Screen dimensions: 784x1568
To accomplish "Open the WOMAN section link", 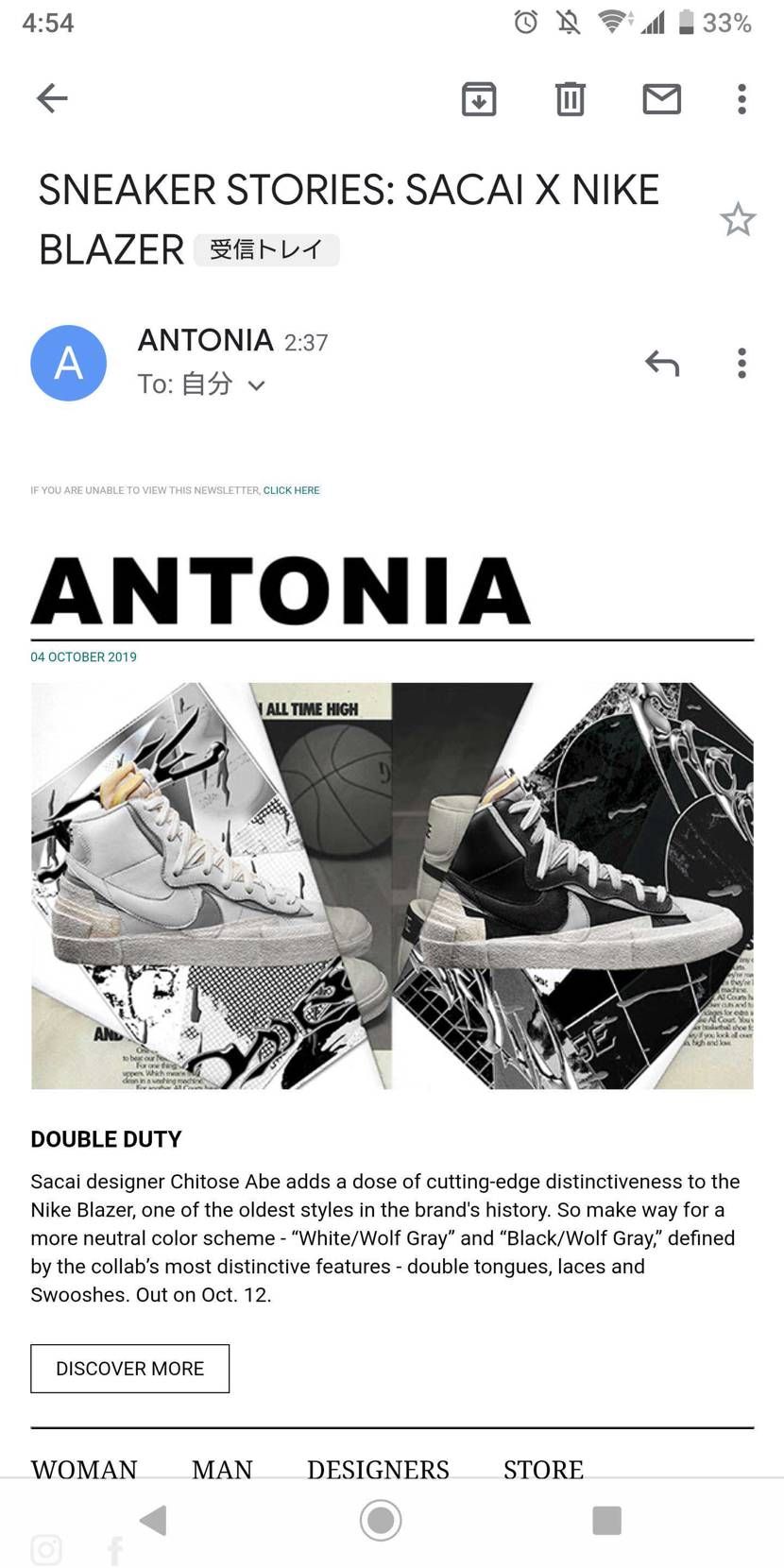I will pyautogui.click(x=84, y=1469).
